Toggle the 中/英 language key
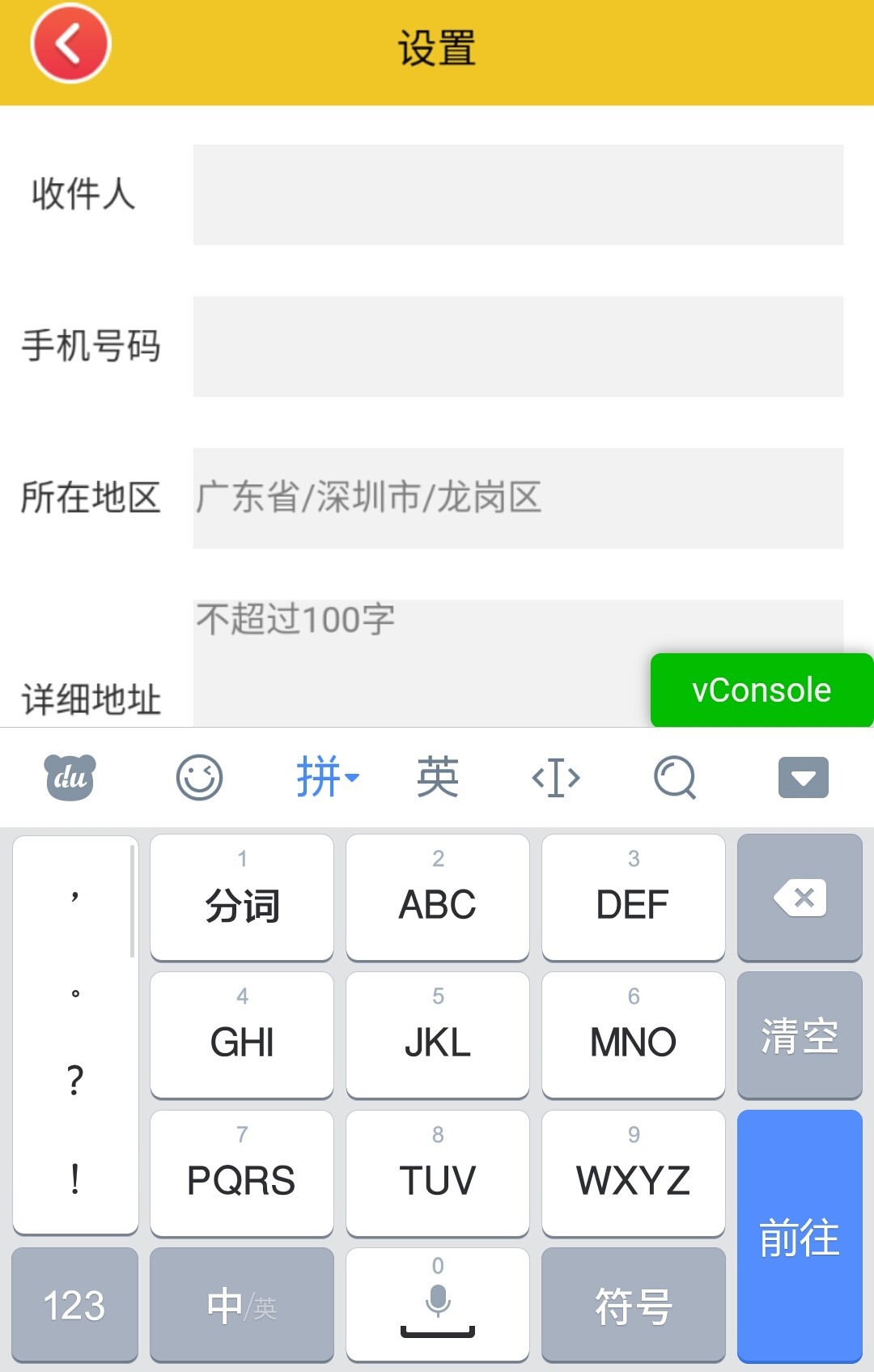This screenshot has width=874, height=1372. 242,1305
